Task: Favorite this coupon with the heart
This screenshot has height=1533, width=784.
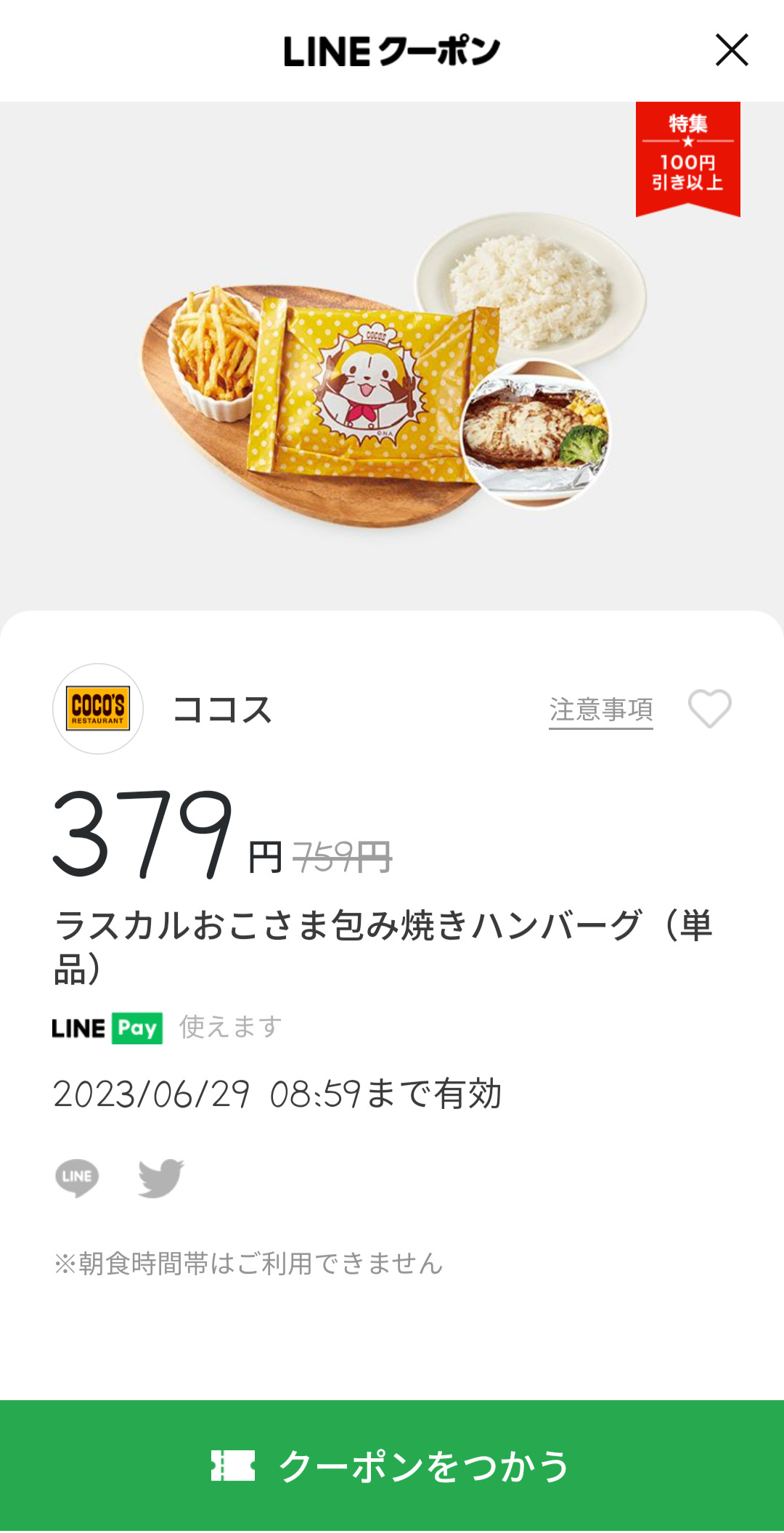Action: pos(709,708)
